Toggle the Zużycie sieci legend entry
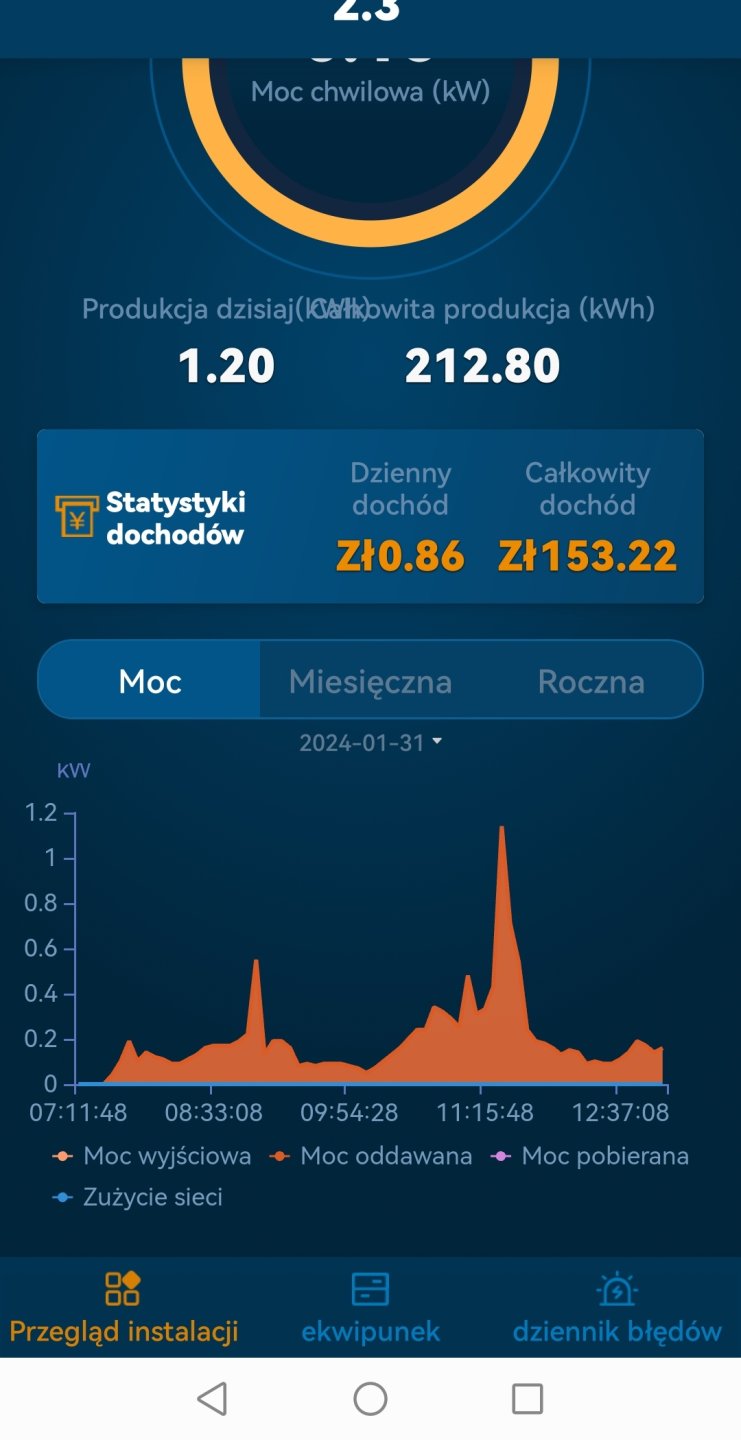Image resolution: width=741 pixels, height=1440 pixels. coord(138,1196)
